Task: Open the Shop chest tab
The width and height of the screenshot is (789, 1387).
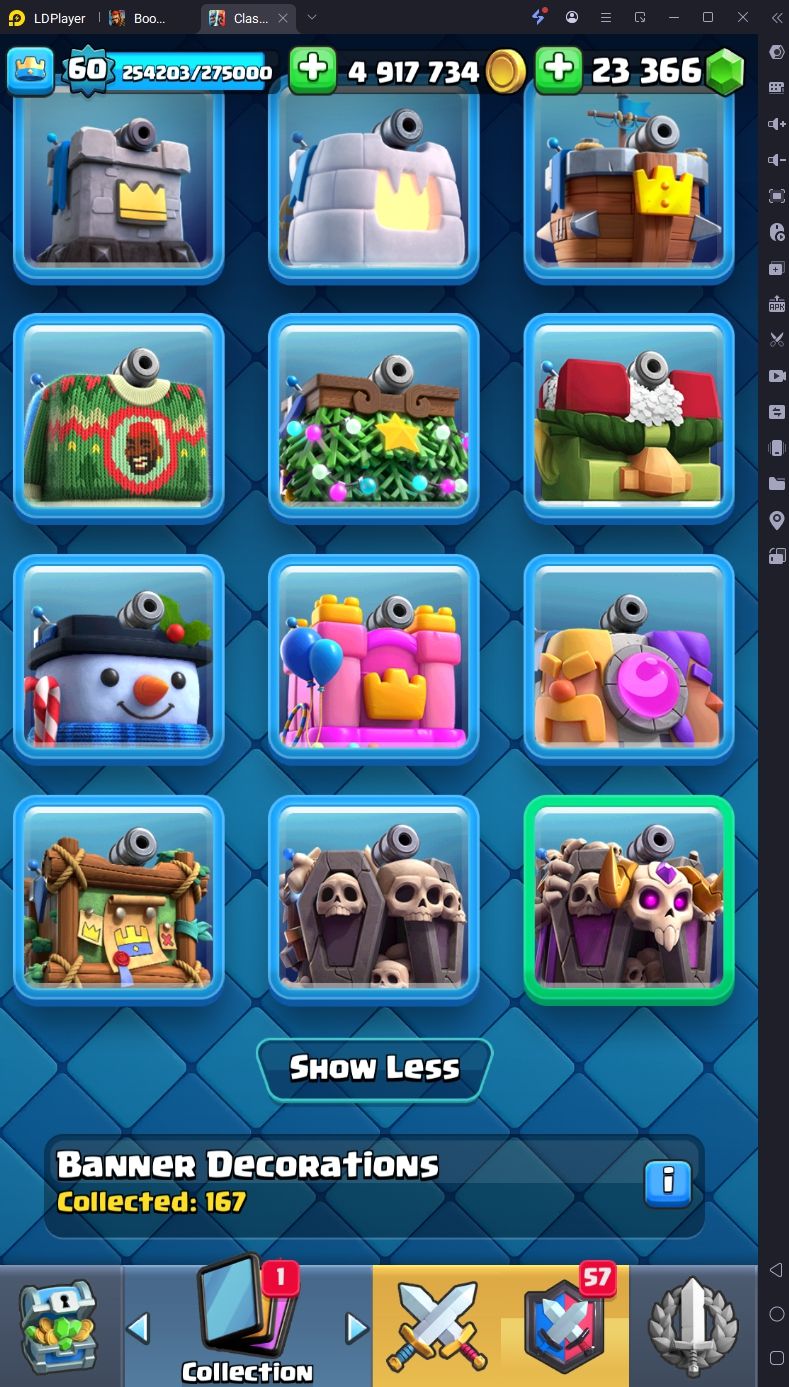Action: (58, 1325)
